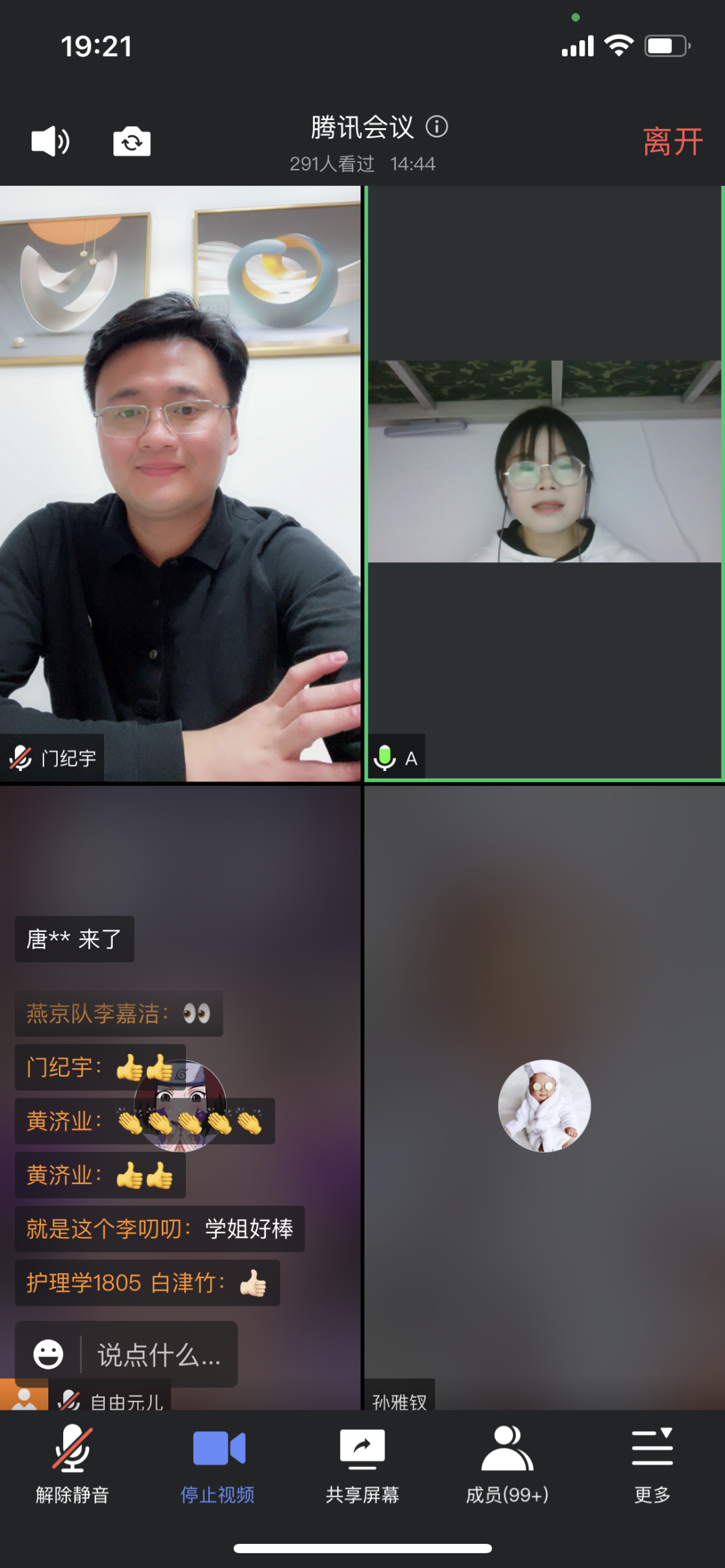Select participant A's video tile
725x1568 pixels.
pos(544,483)
